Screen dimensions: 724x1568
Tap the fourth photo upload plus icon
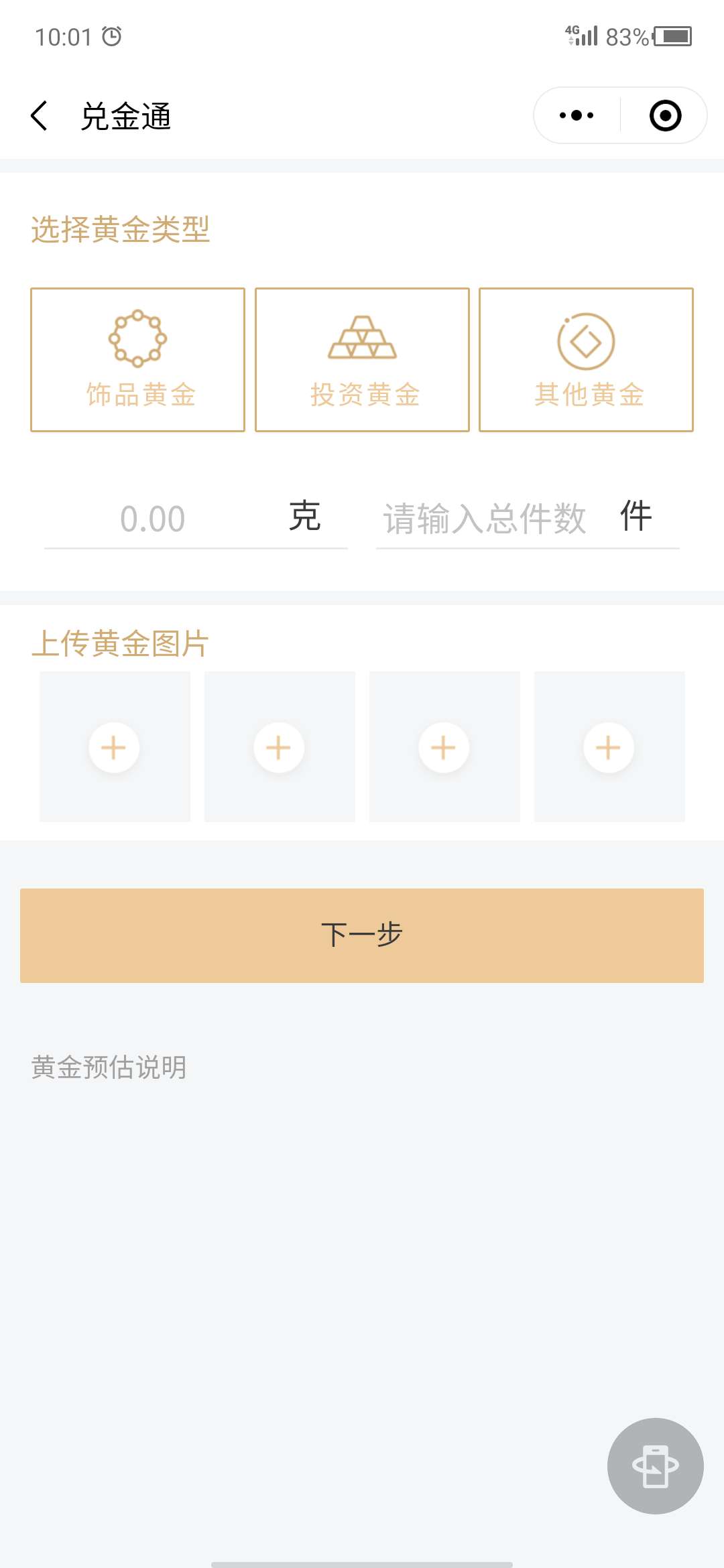click(609, 747)
